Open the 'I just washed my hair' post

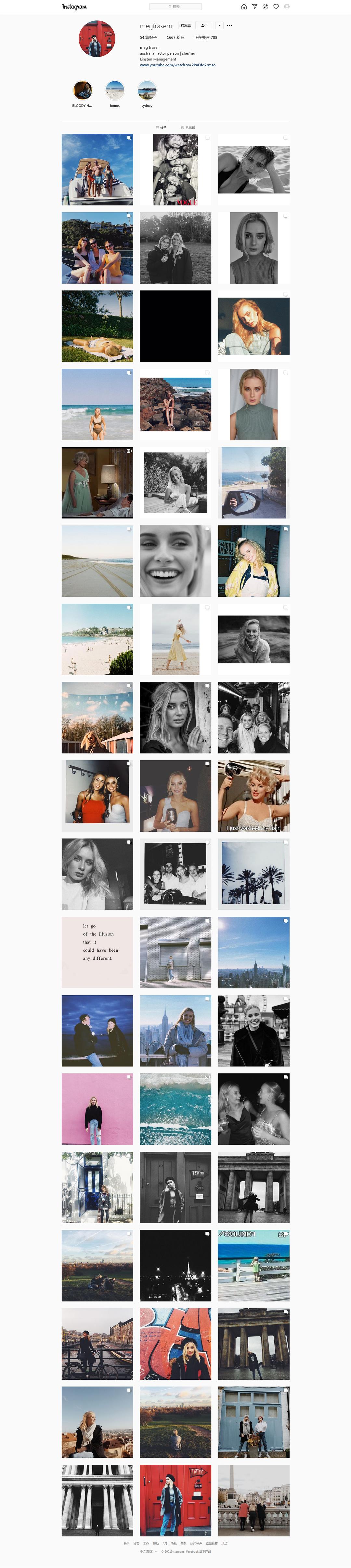click(x=254, y=796)
